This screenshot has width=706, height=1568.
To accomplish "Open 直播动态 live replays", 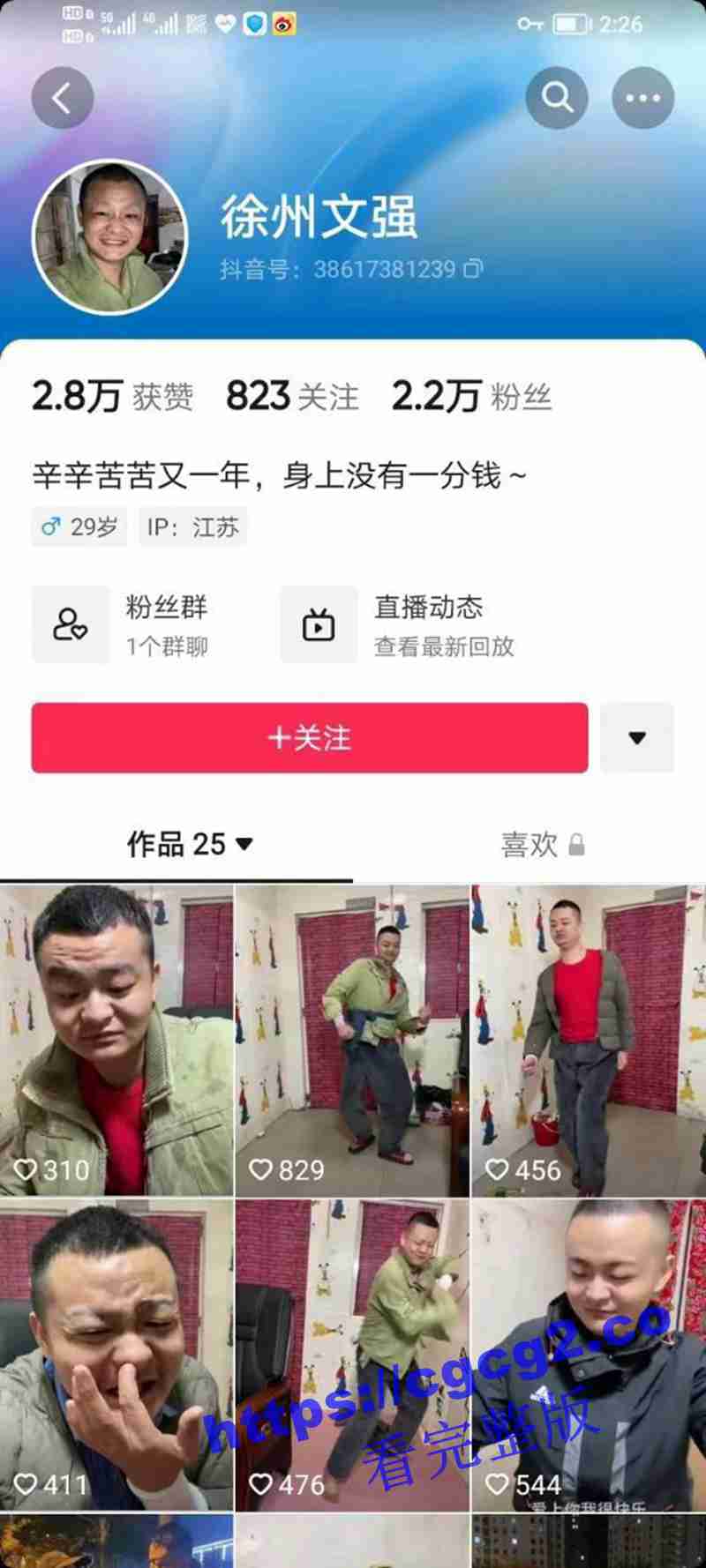I will click(399, 624).
